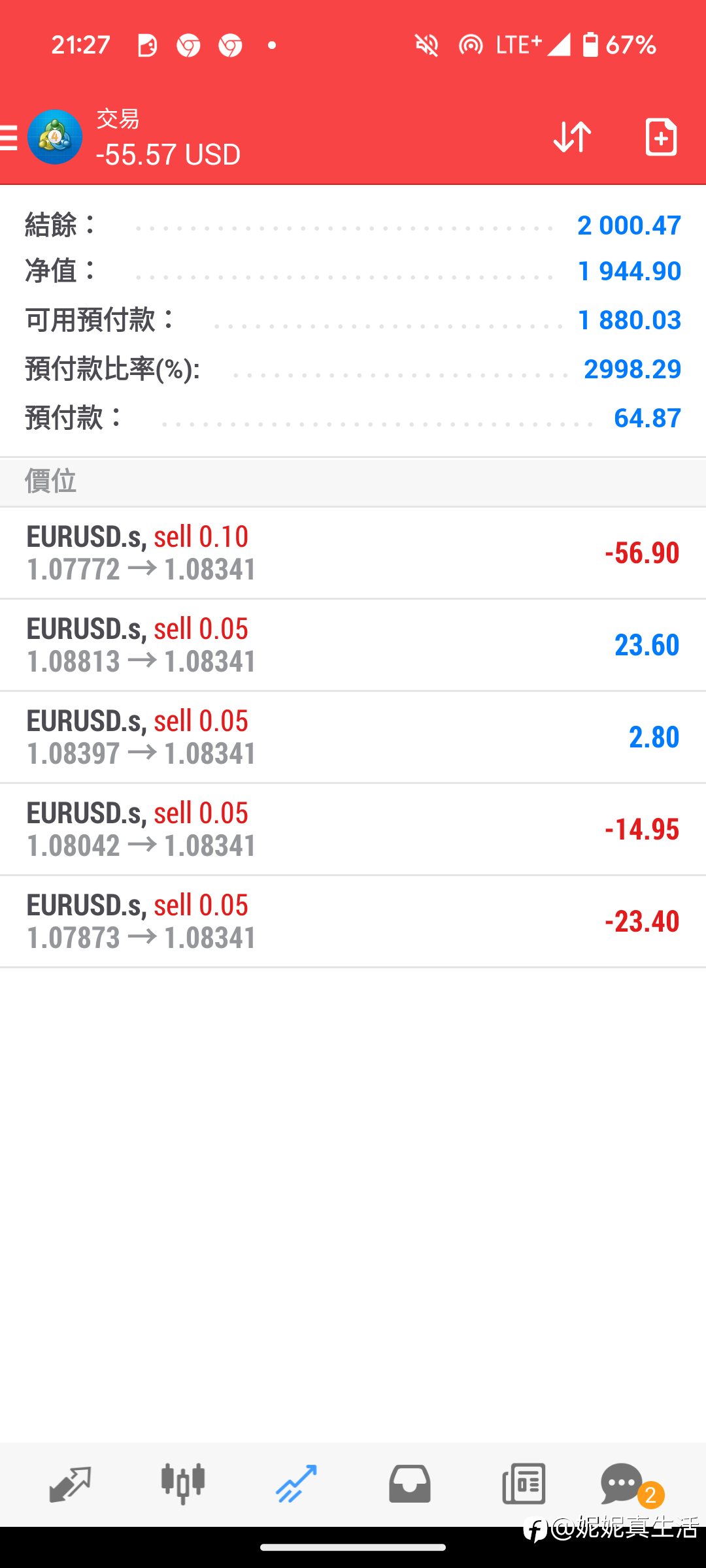This screenshot has width=706, height=1568.
Task: Open EURUSD.s sell position opened at 1.08813
Action: 353,645
